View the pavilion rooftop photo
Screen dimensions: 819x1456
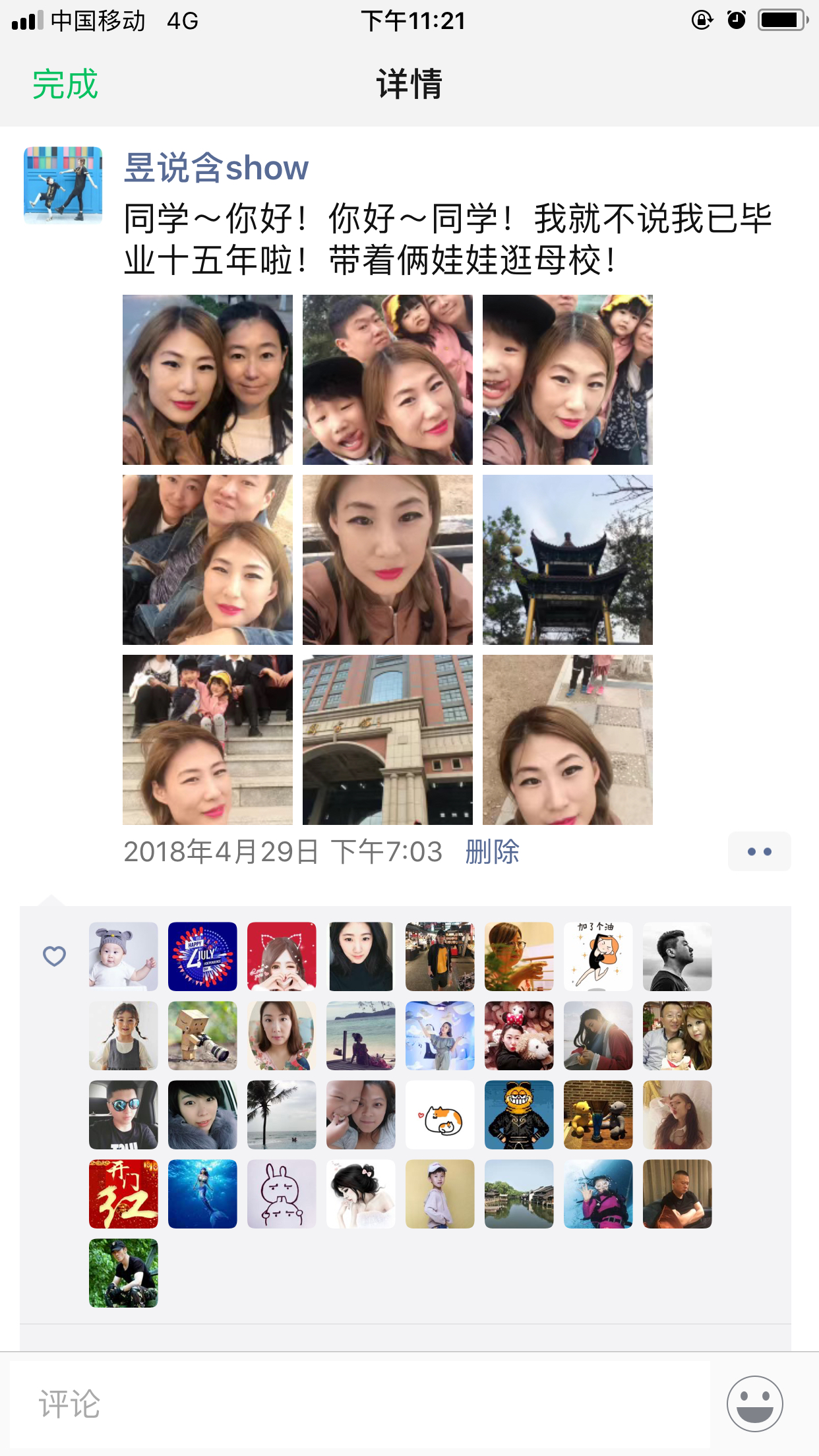click(x=567, y=559)
